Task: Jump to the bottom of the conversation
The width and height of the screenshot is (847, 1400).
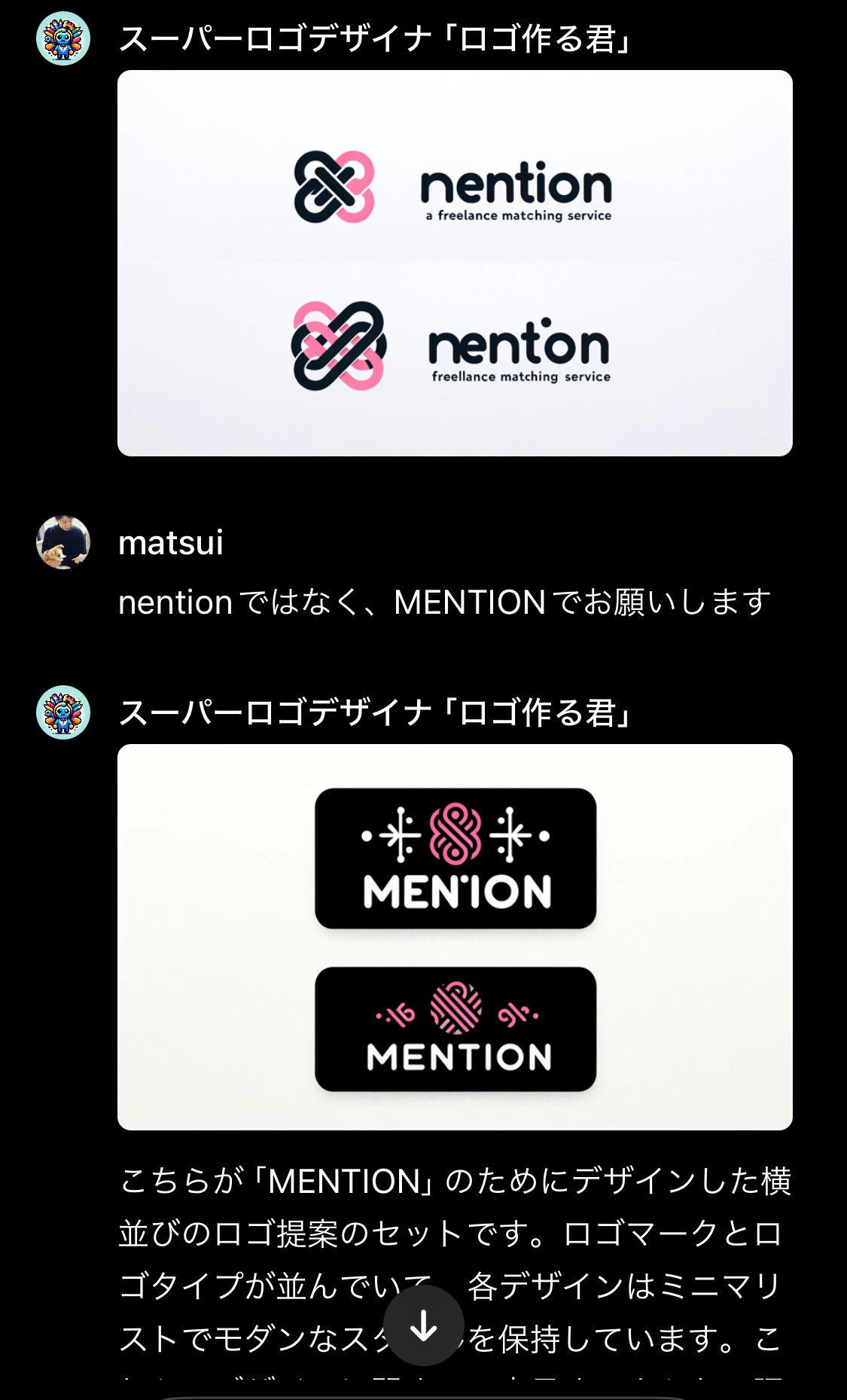Action: (423, 1325)
